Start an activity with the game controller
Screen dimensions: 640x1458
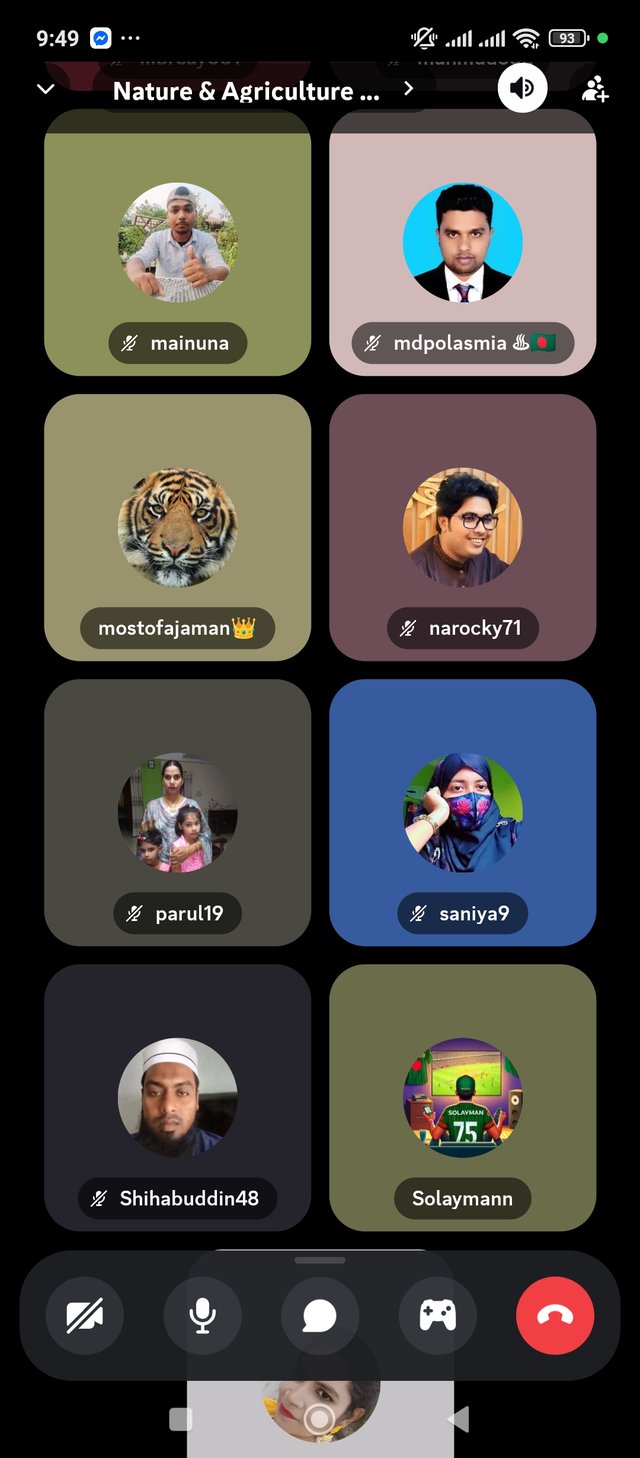(437, 1317)
